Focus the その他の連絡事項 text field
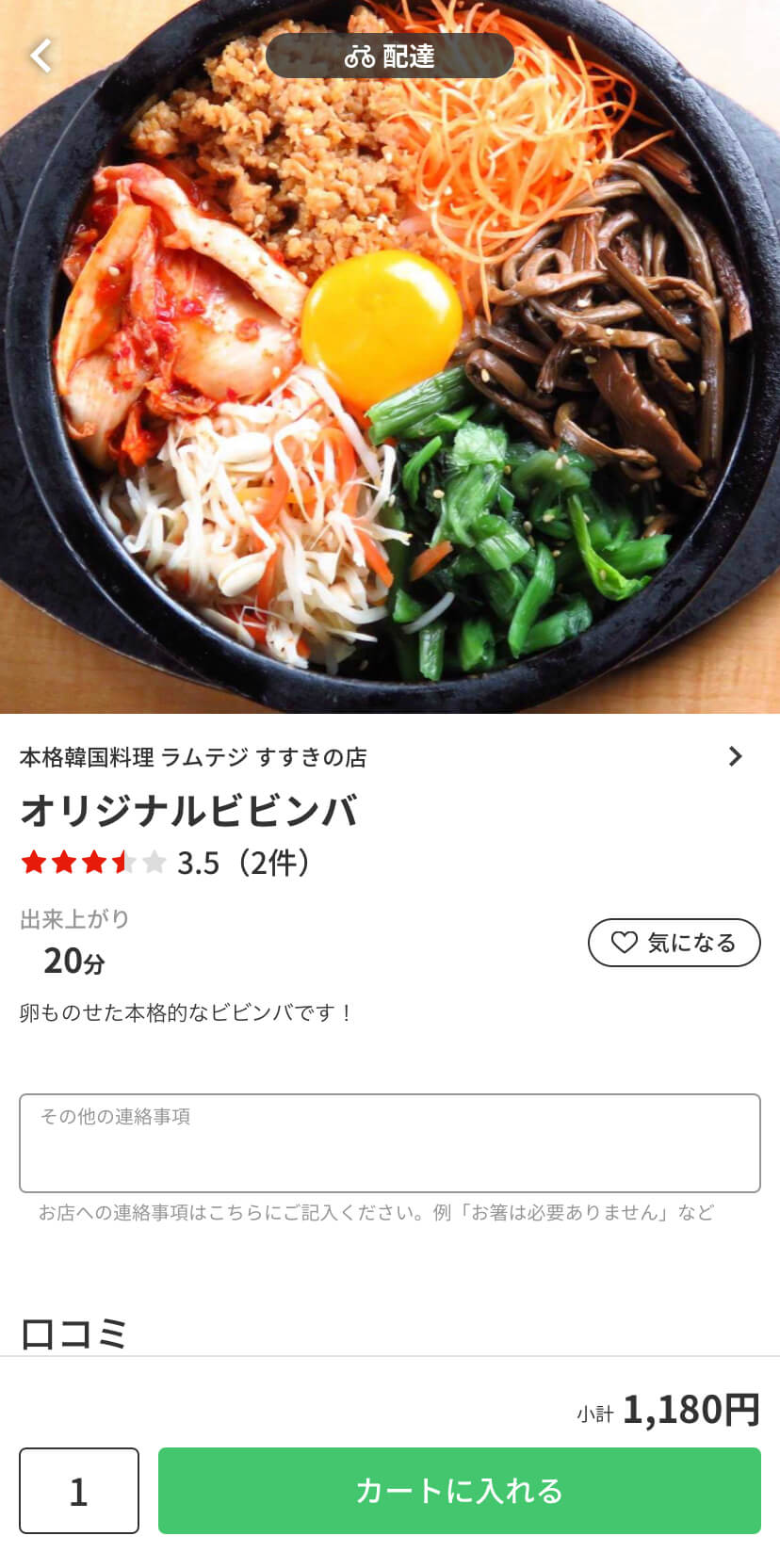 tap(390, 1143)
